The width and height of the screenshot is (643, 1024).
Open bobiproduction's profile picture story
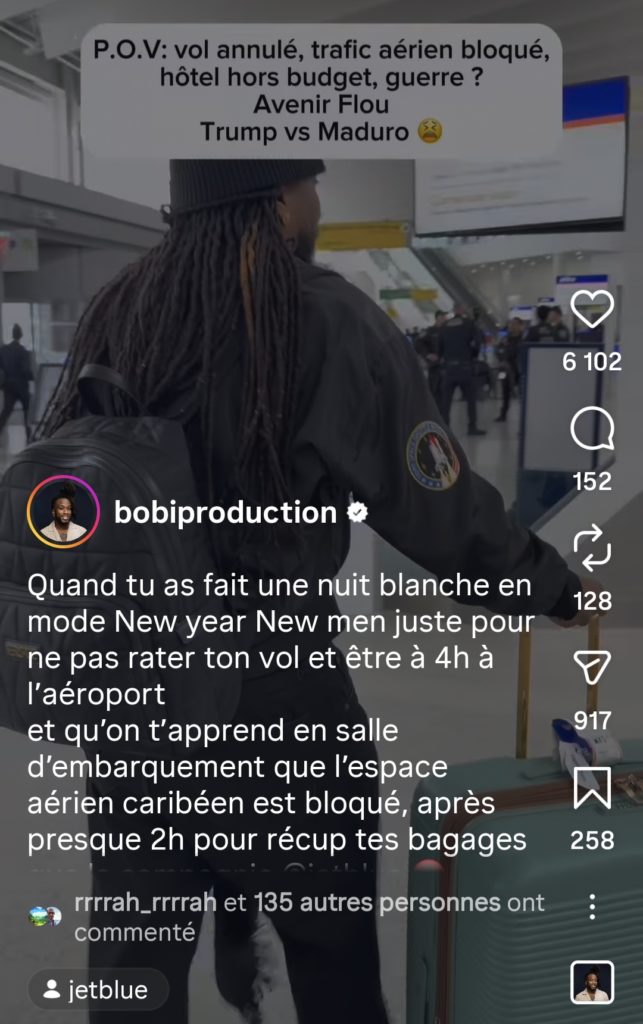[x=63, y=512]
